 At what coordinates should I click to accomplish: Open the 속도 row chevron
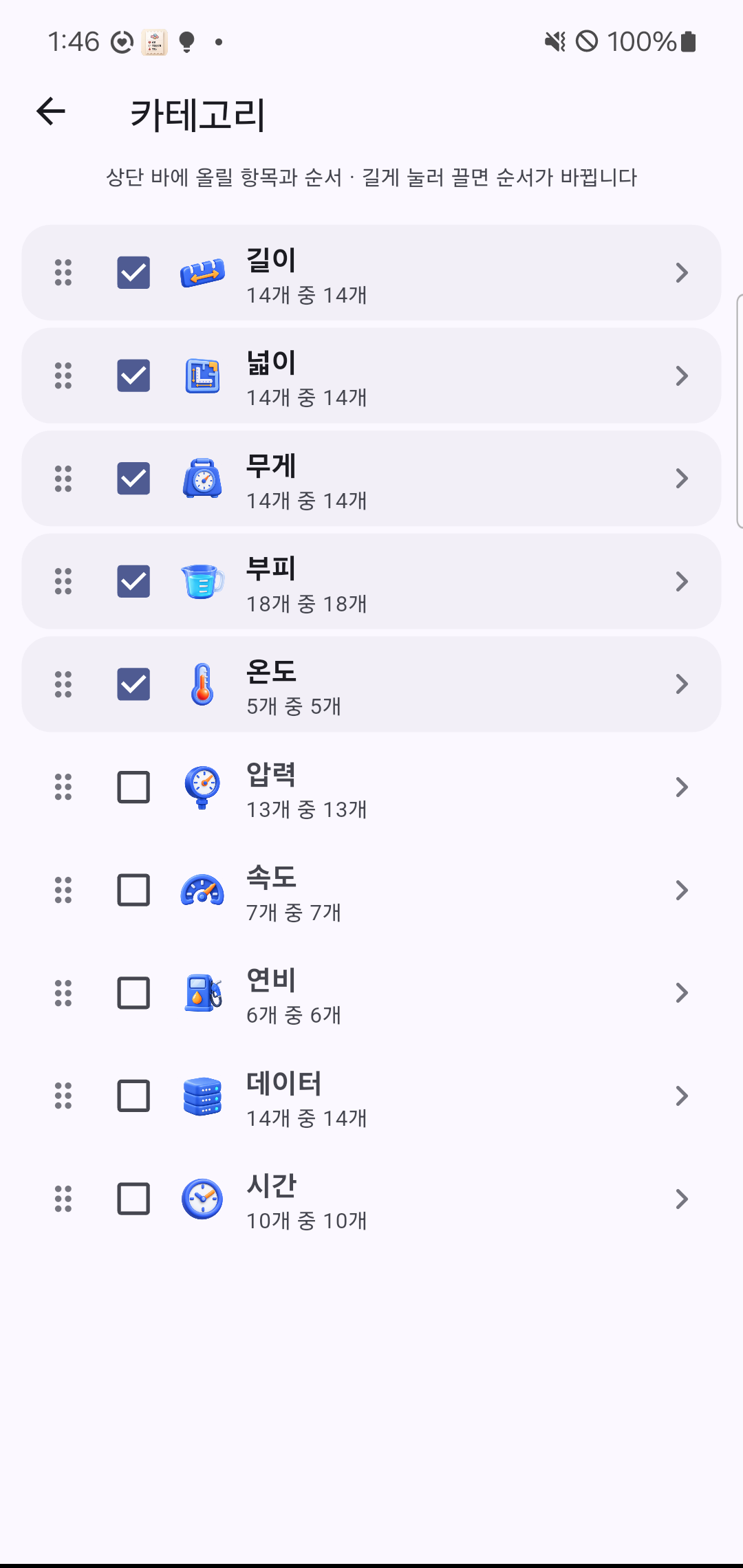tap(682, 890)
